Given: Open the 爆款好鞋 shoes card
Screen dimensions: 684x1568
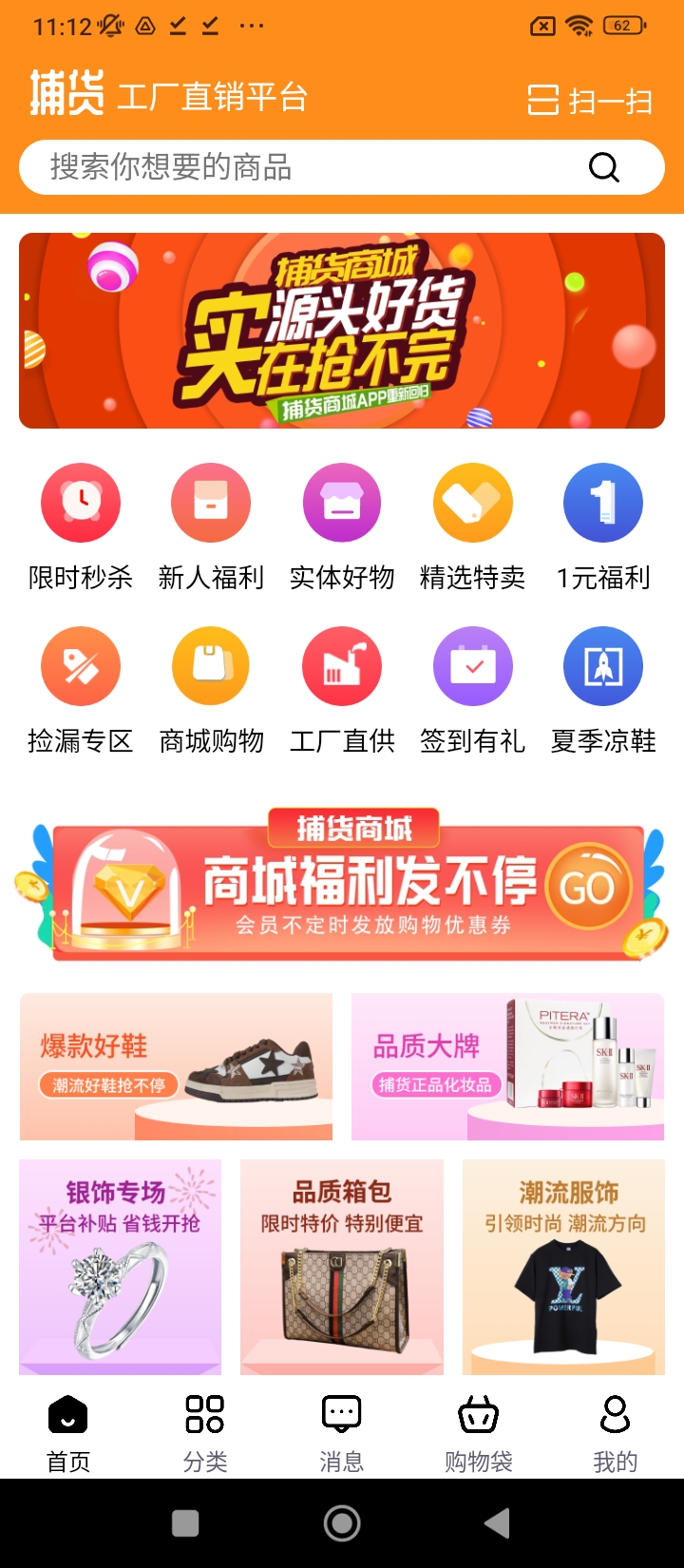Looking at the screenshot, I should [x=176, y=1066].
